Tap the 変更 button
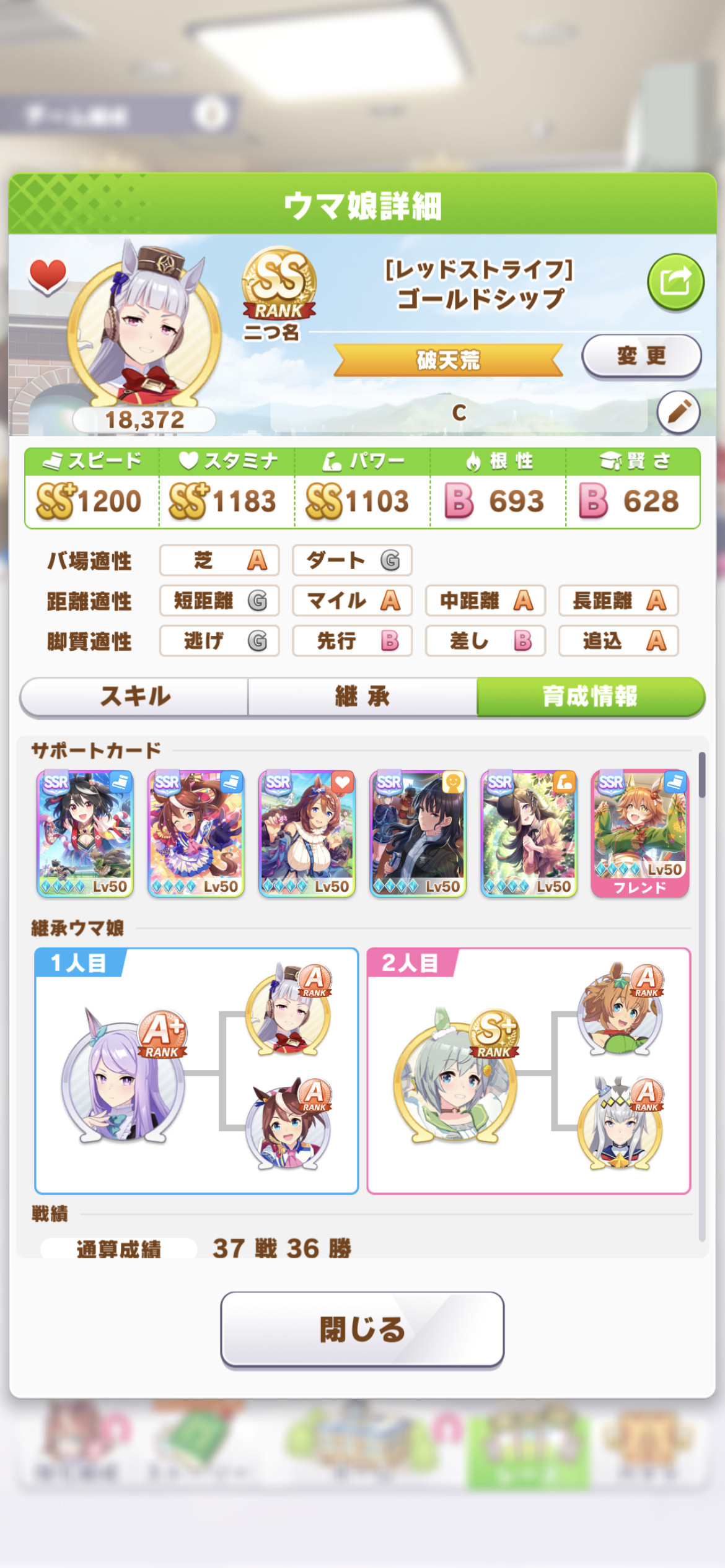 (x=641, y=356)
